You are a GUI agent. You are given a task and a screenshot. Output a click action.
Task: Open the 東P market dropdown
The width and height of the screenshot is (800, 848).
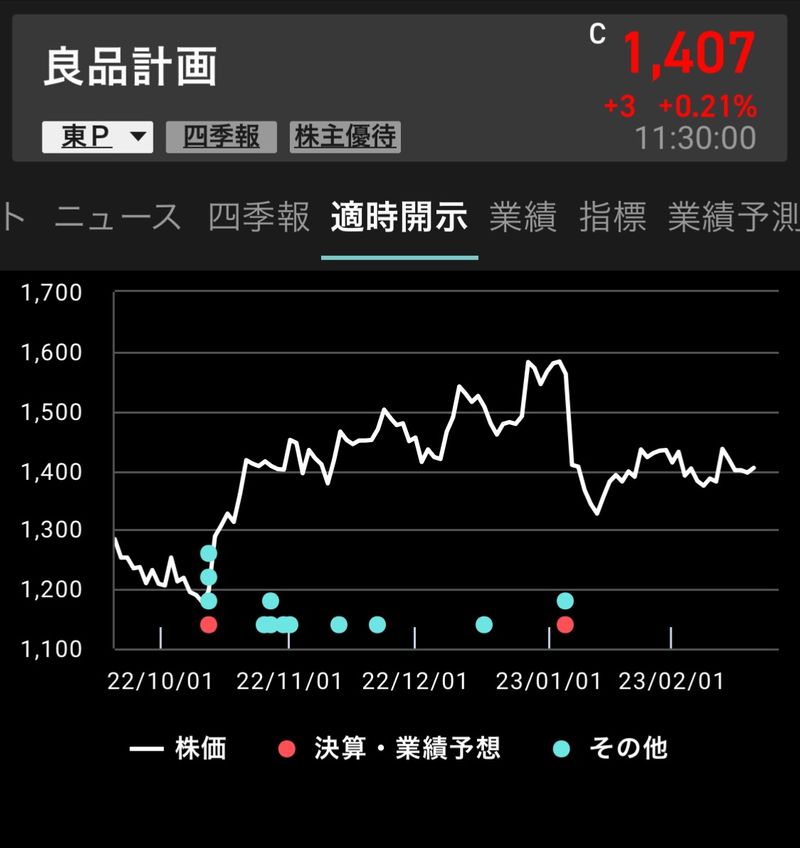97,137
